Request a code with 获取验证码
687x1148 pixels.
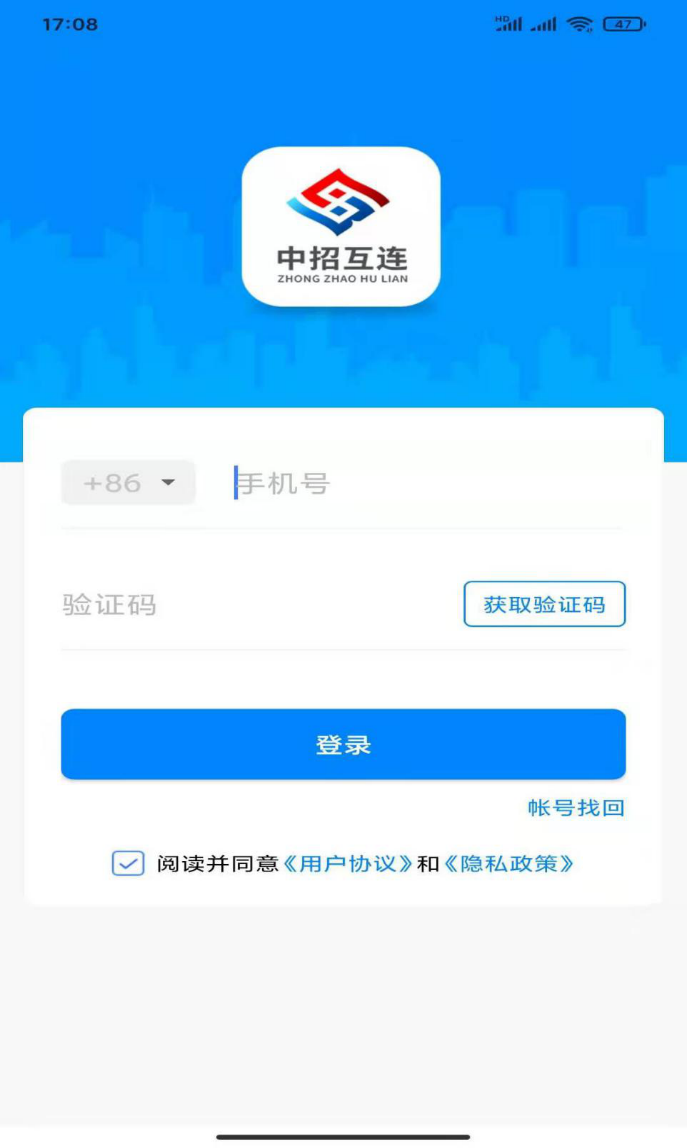point(544,605)
